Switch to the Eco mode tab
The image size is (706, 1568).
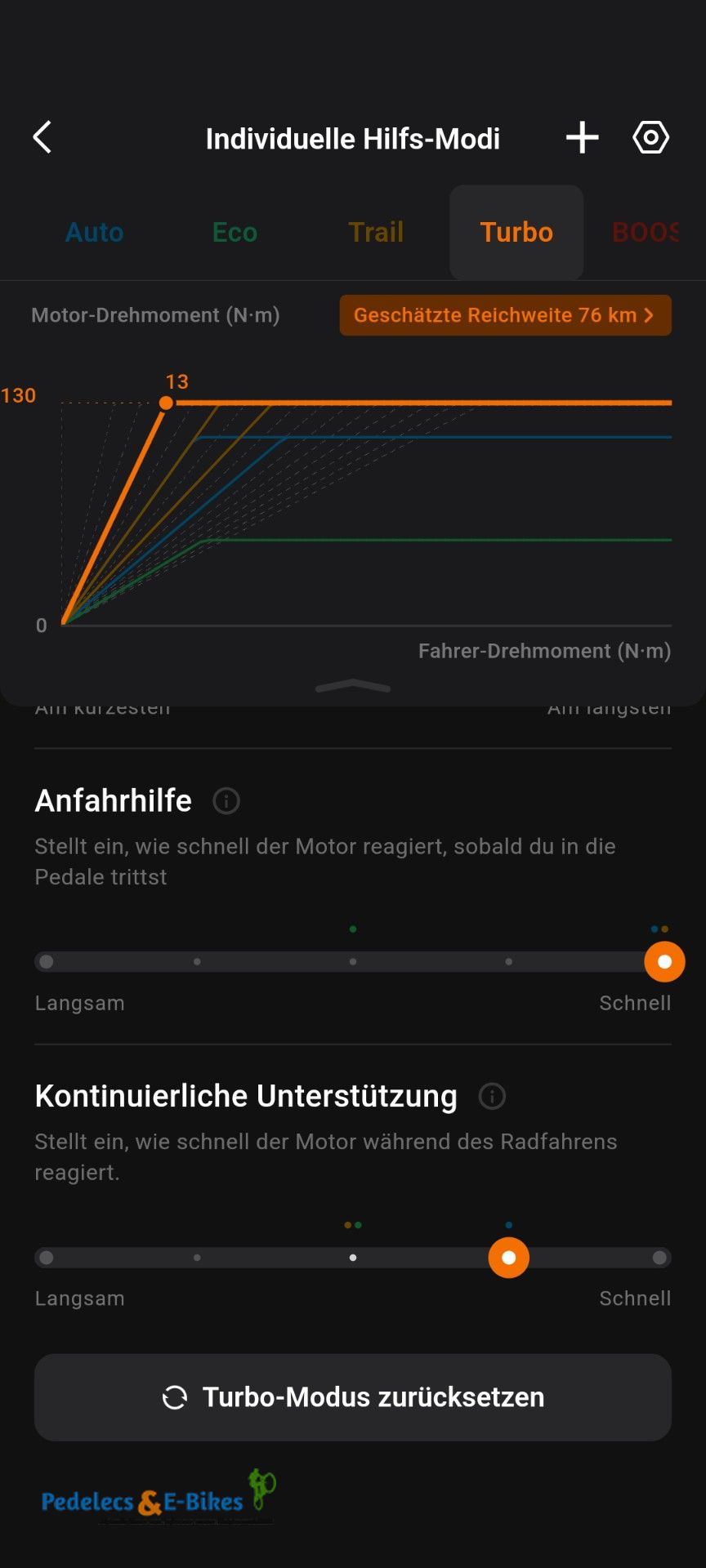click(235, 233)
